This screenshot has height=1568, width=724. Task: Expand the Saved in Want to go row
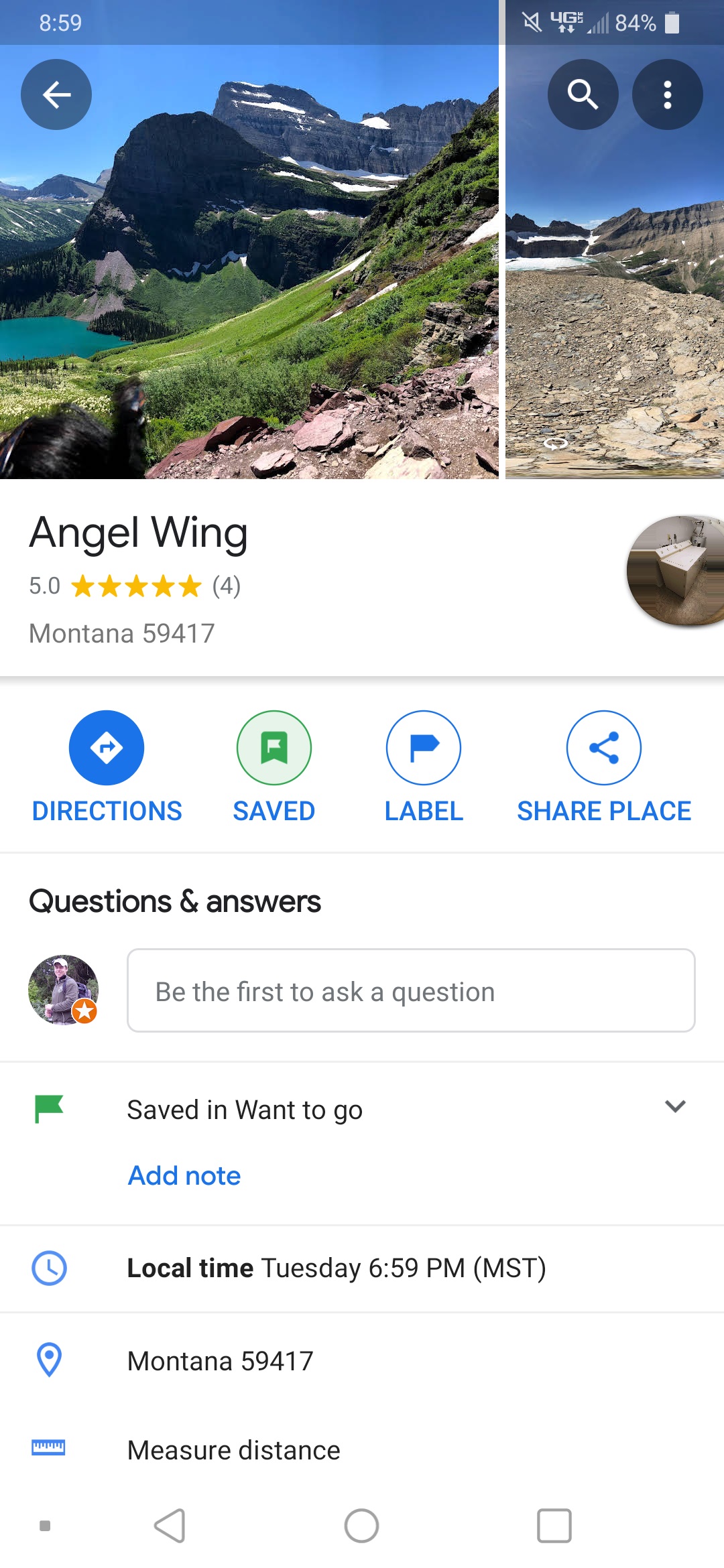pyautogui.click(x=675, y=1106)
